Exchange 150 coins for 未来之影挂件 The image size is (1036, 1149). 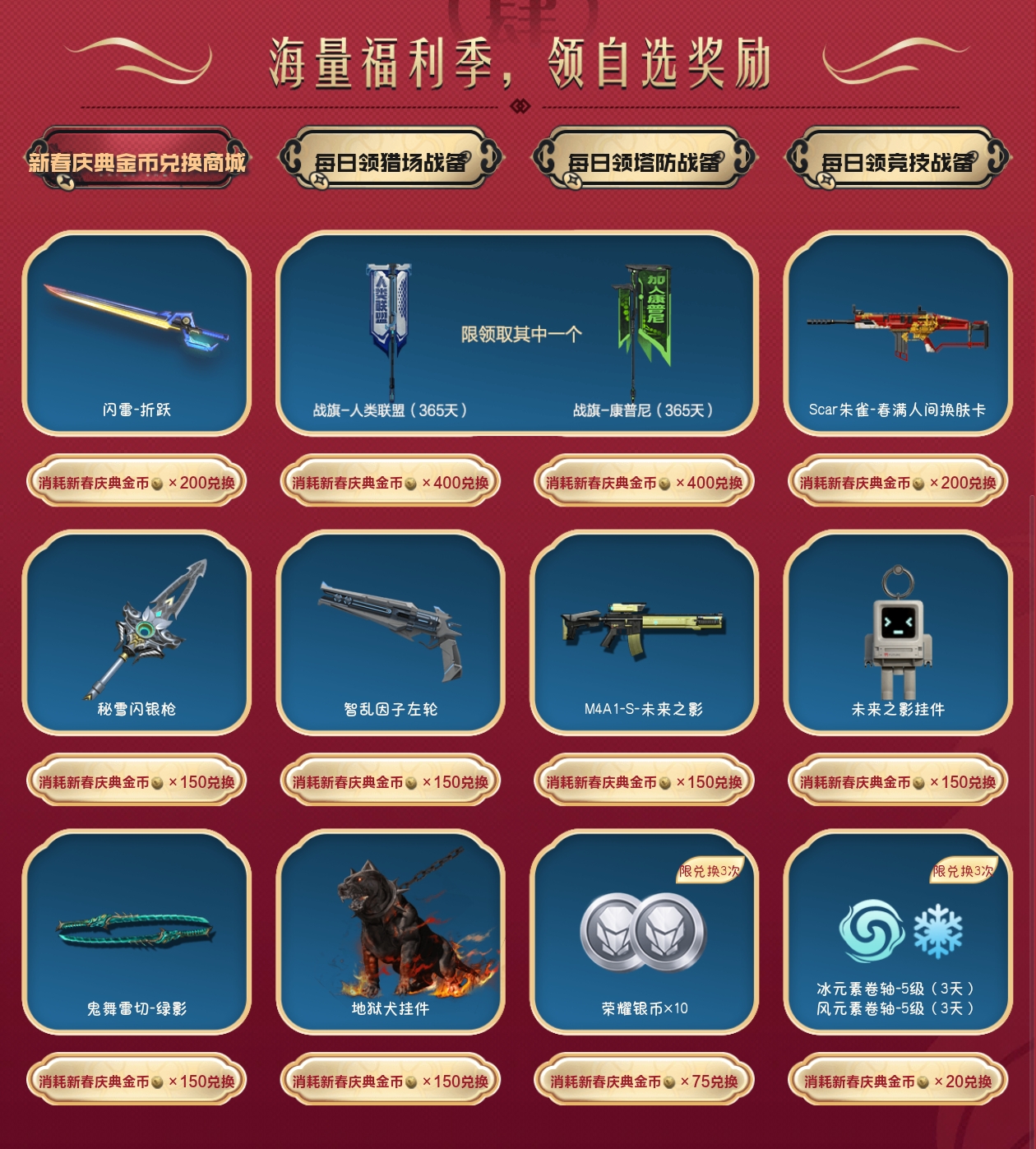click(x=897, y=782)
